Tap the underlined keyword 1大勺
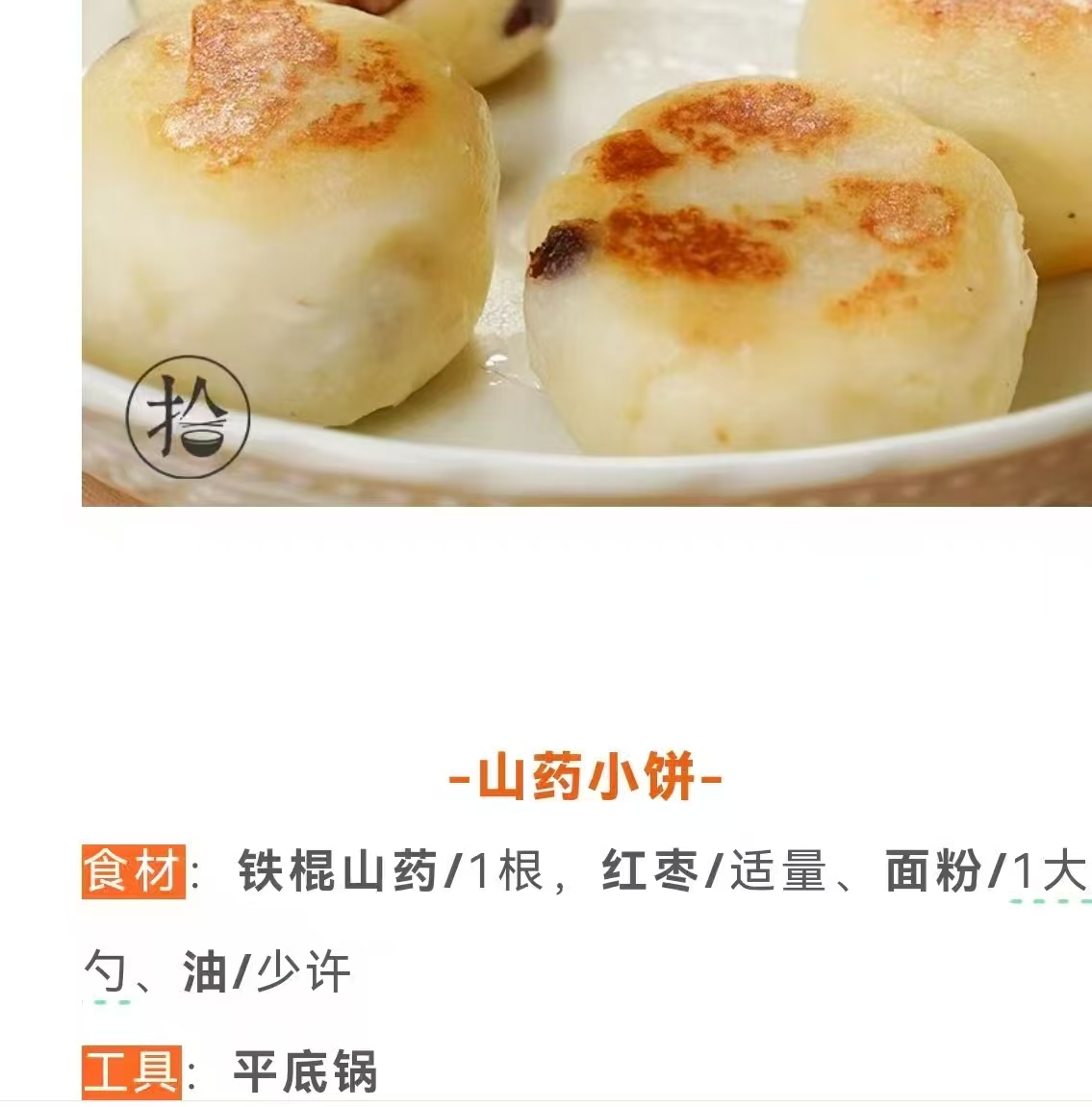 (x=1050, y=873)
